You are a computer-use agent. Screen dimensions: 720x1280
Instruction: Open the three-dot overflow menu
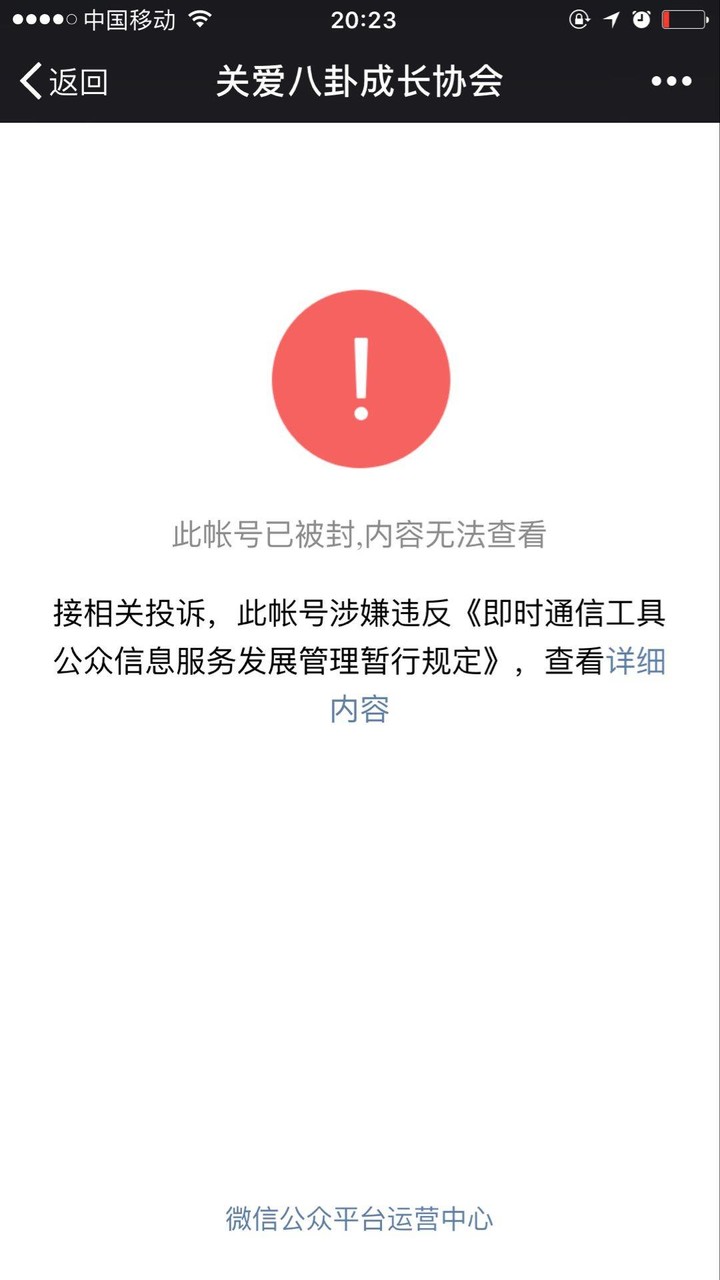(671, 81)
